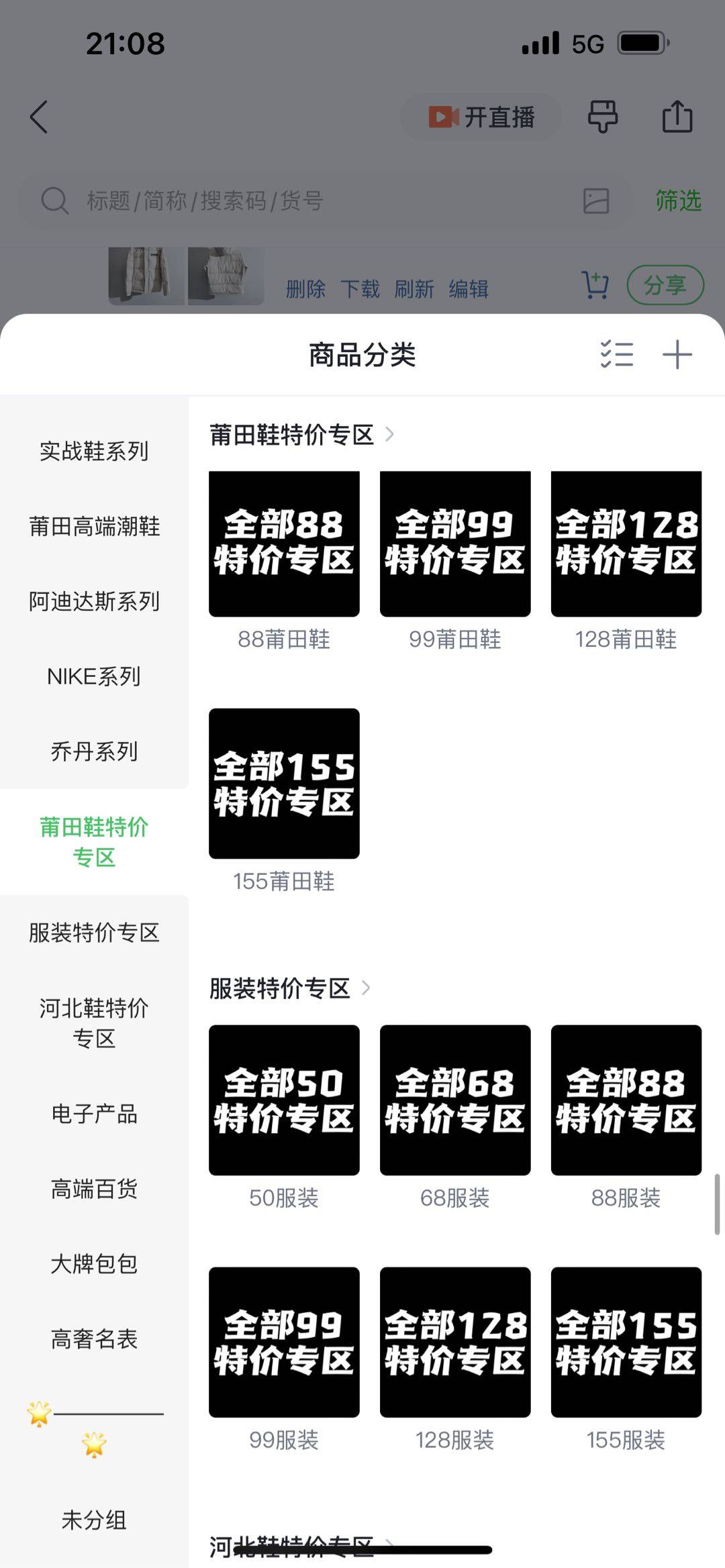
Task: Navigate back using the back arrow
Action: tap(38, 117)
